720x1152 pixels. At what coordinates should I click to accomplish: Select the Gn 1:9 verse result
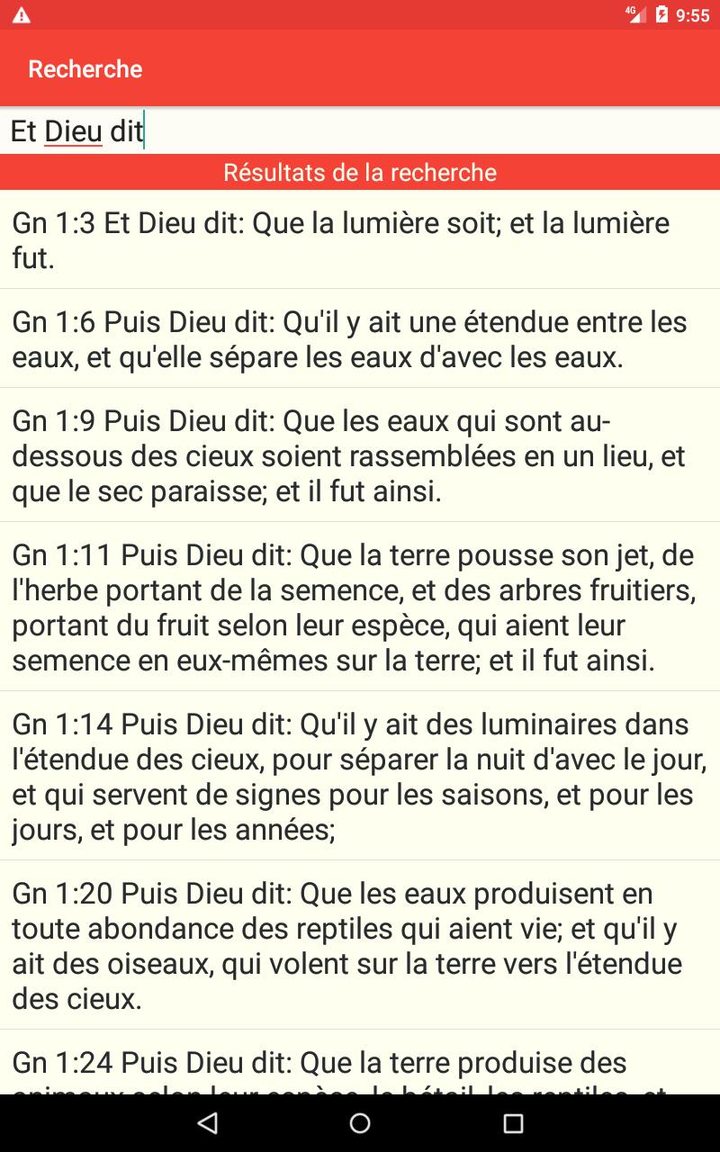pyautogui.click(x=360, y=456)
